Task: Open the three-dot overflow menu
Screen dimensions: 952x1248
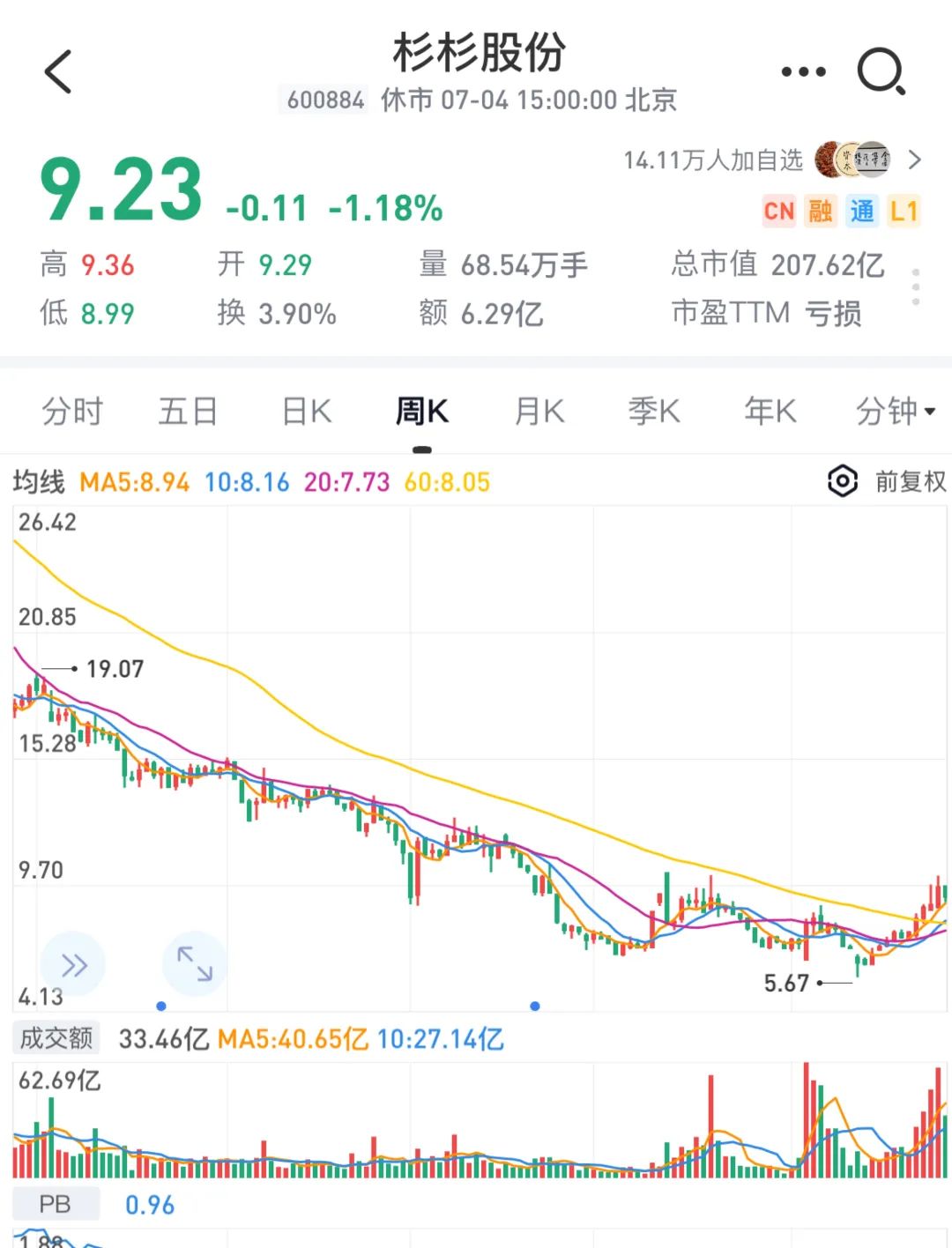Action: [803, 72]
